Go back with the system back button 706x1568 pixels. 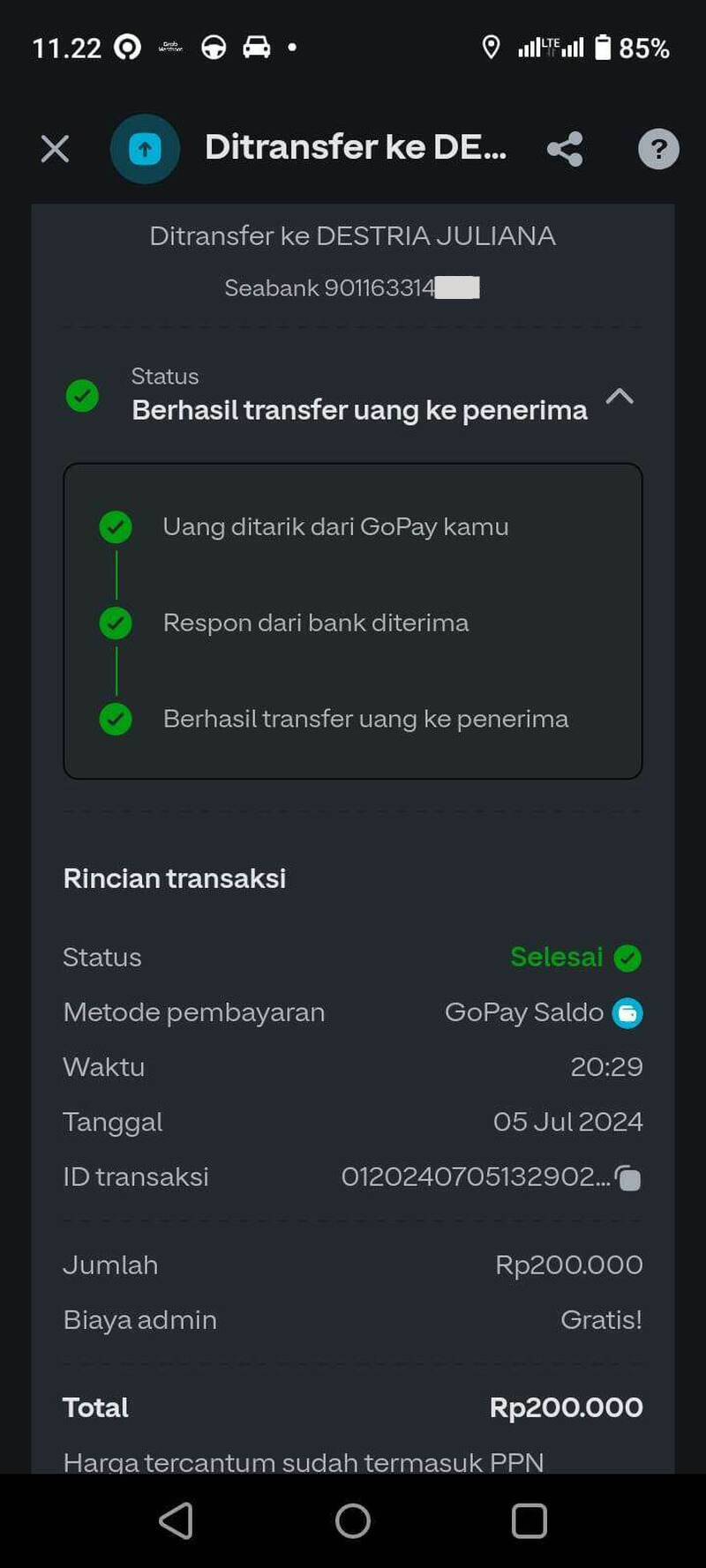[x=176, y=1520]
